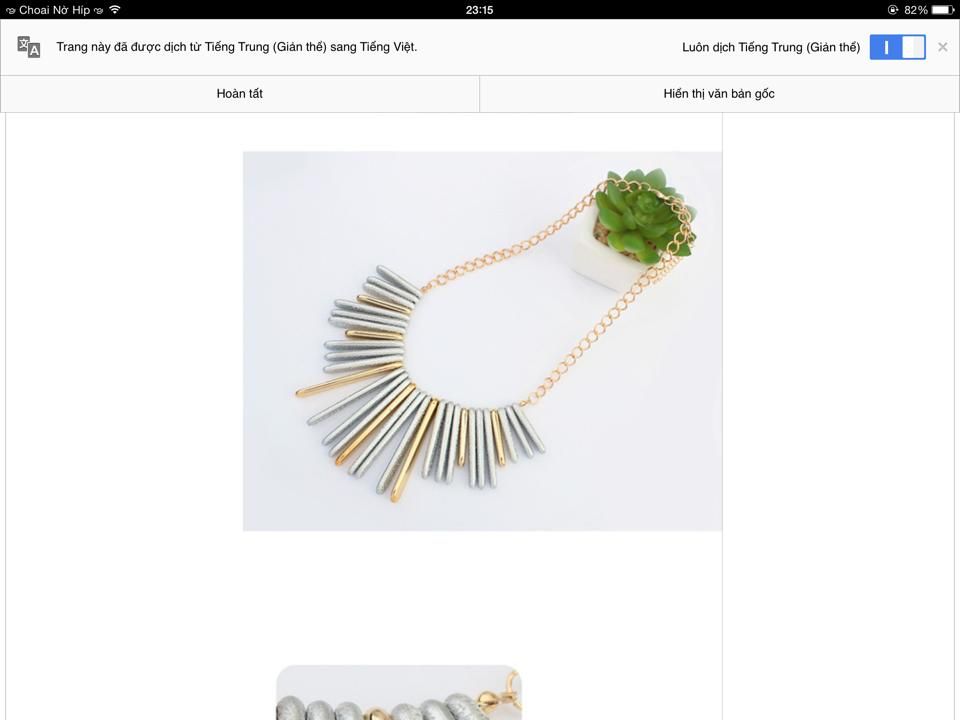Dismiss the translation banner

click(x=942, y=47)
